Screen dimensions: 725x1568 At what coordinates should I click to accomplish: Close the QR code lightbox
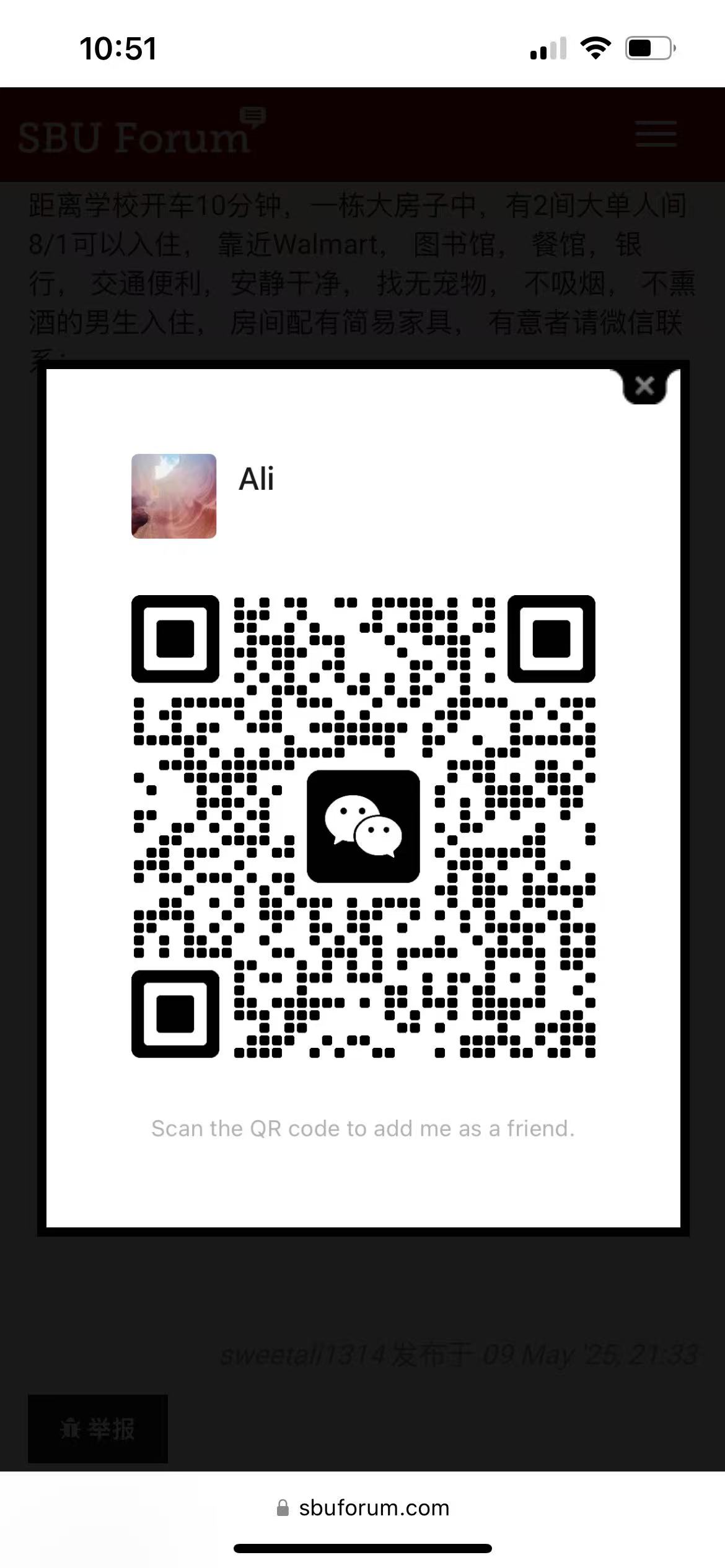point(644,386)
